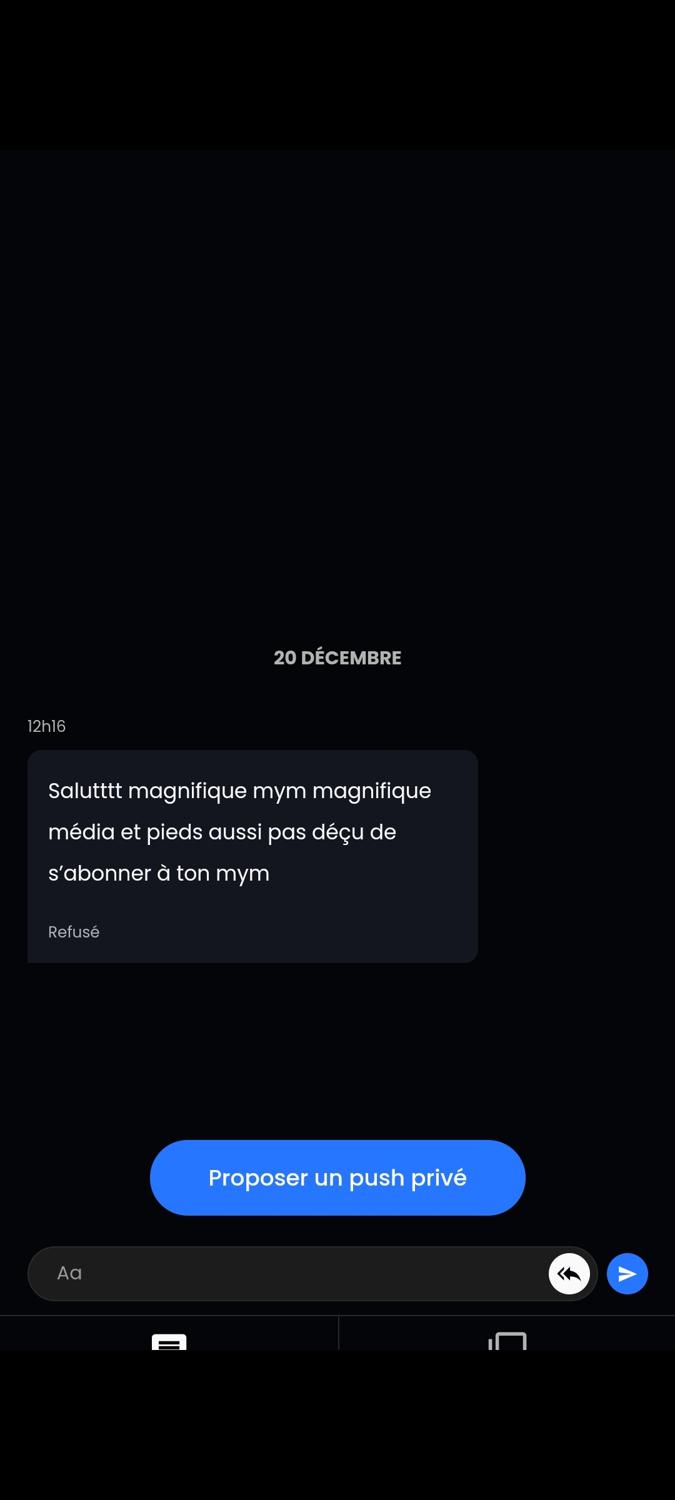
Task: Open the quick replies double-arrow icon
Action: click(x=569, y=1274)
